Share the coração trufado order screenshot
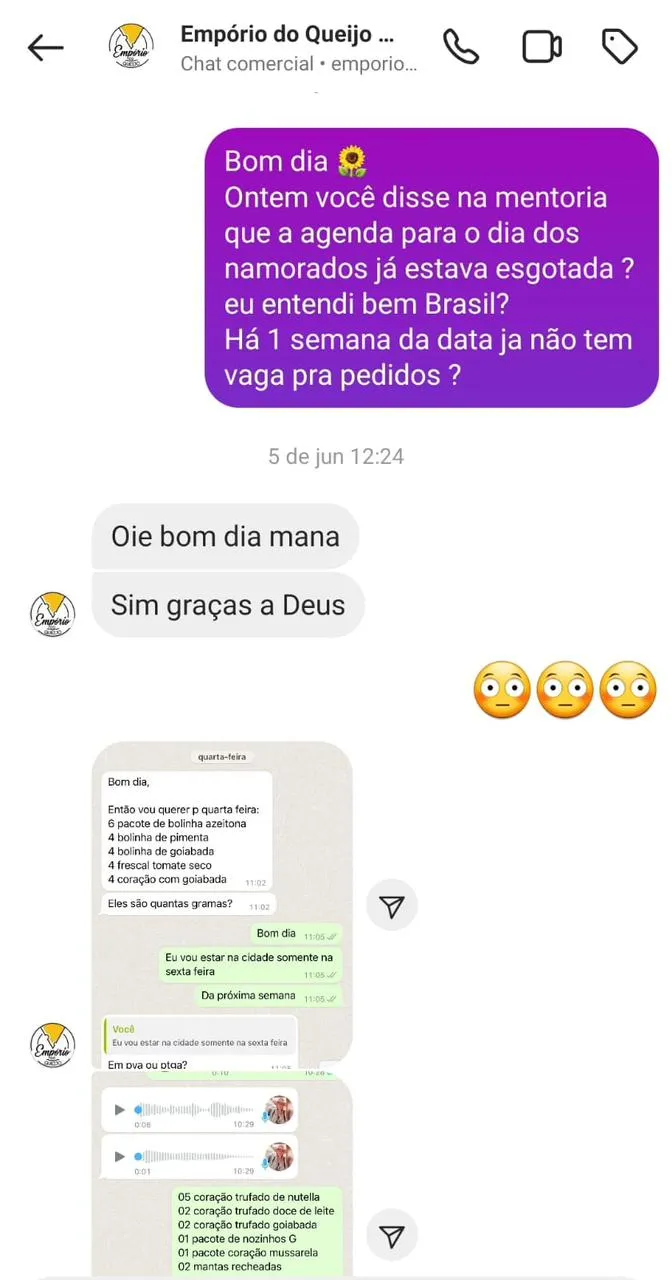The image size is (672, 1280). pos(392,1237)
